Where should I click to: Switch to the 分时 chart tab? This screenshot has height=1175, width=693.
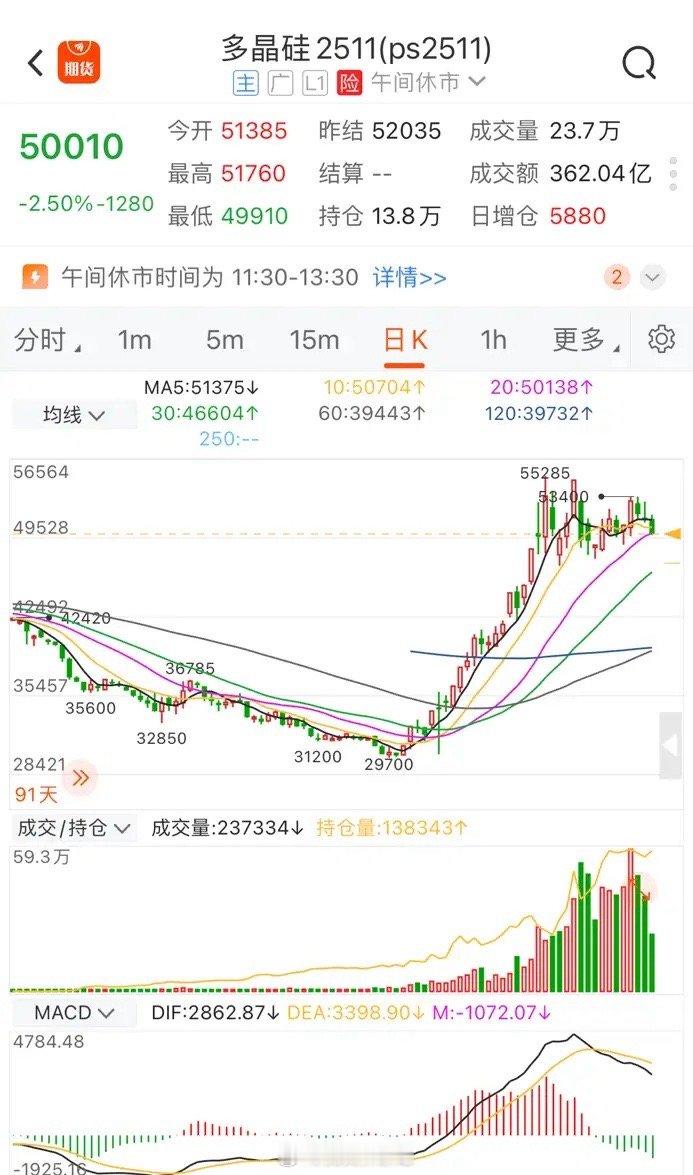pos(47,341)
